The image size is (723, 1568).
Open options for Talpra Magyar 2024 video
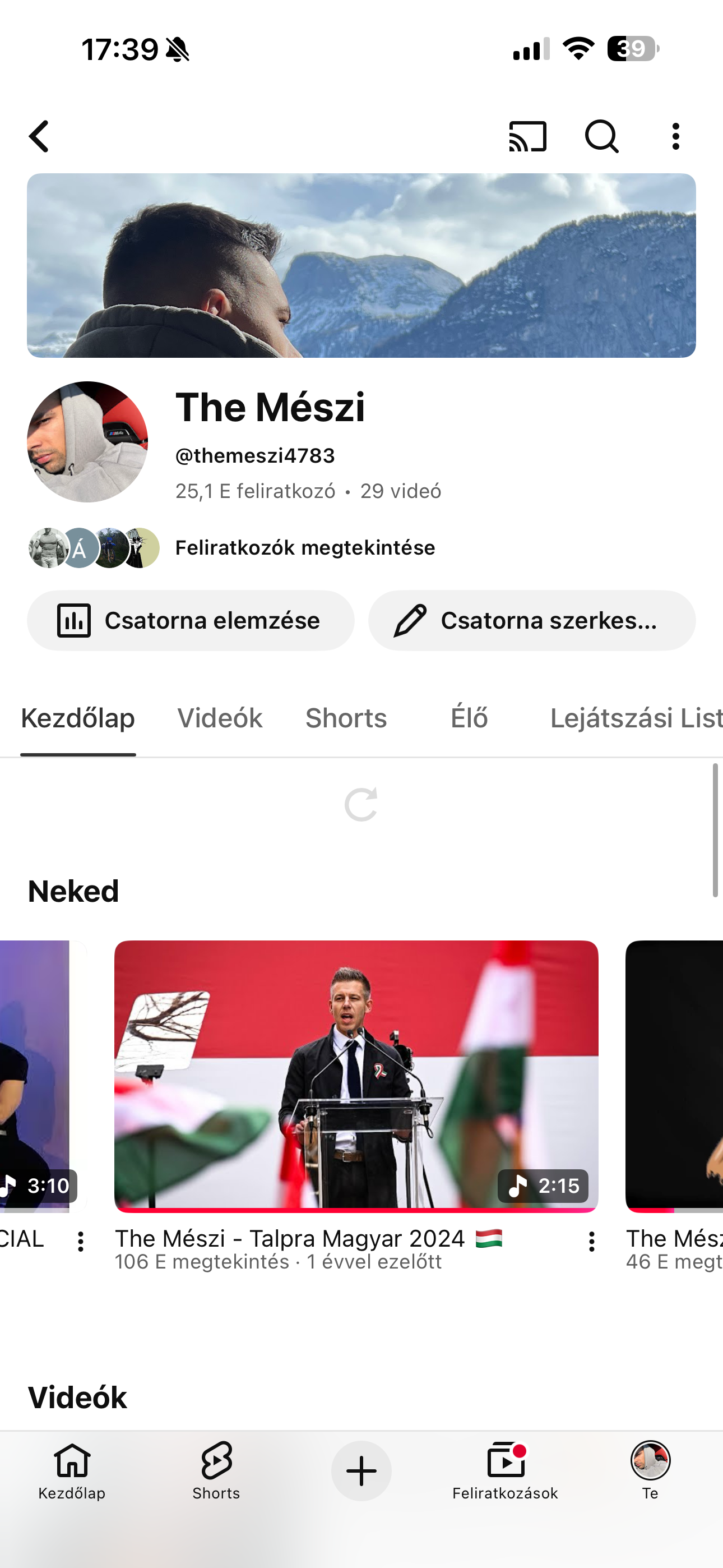591,1239
